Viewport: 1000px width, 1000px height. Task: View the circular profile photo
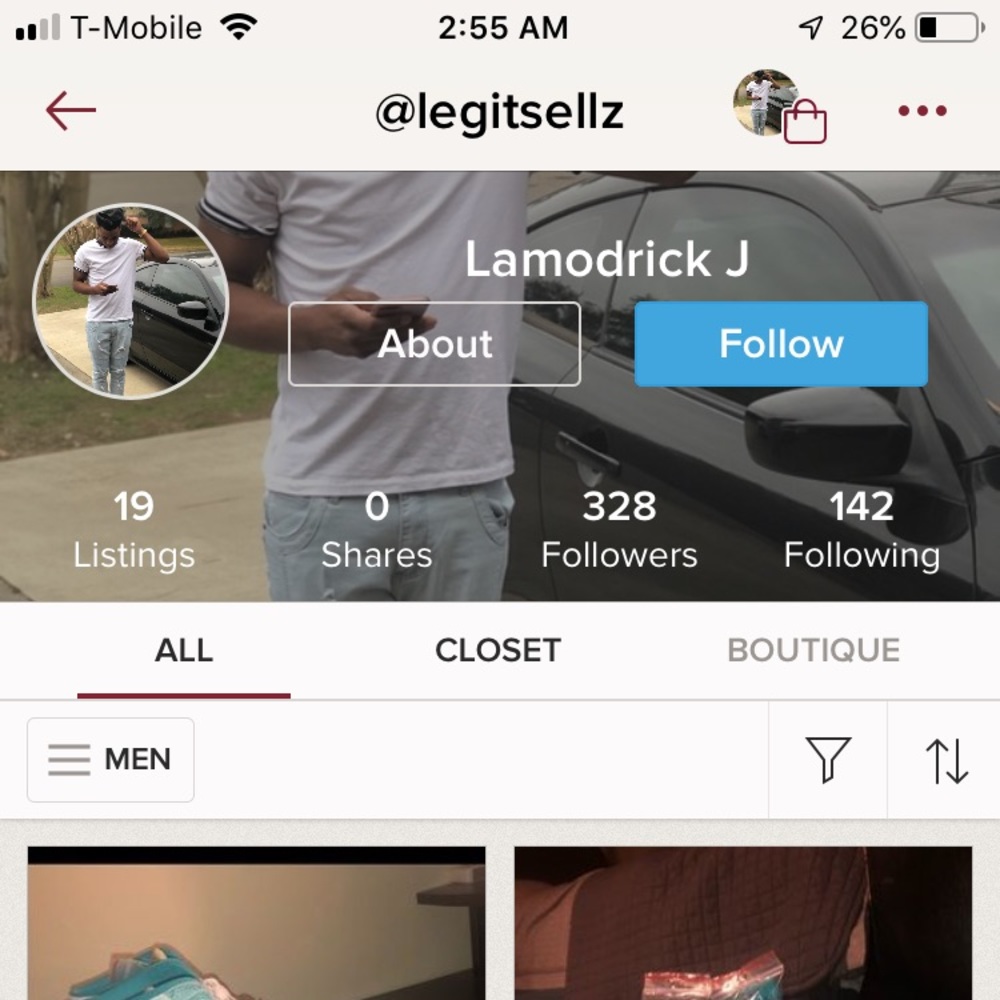click(130, 302)
